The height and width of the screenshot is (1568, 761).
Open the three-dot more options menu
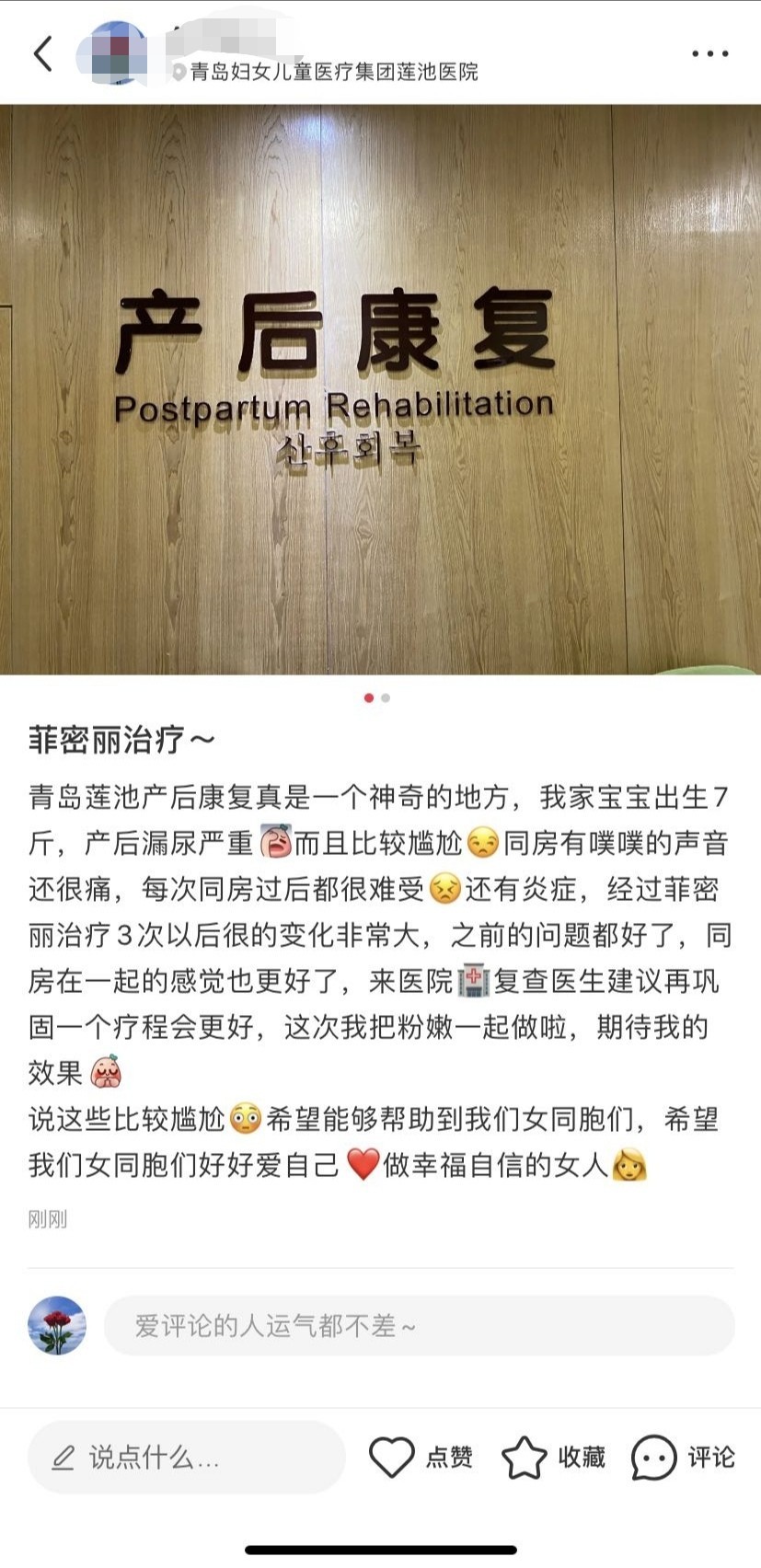point(709,52)
